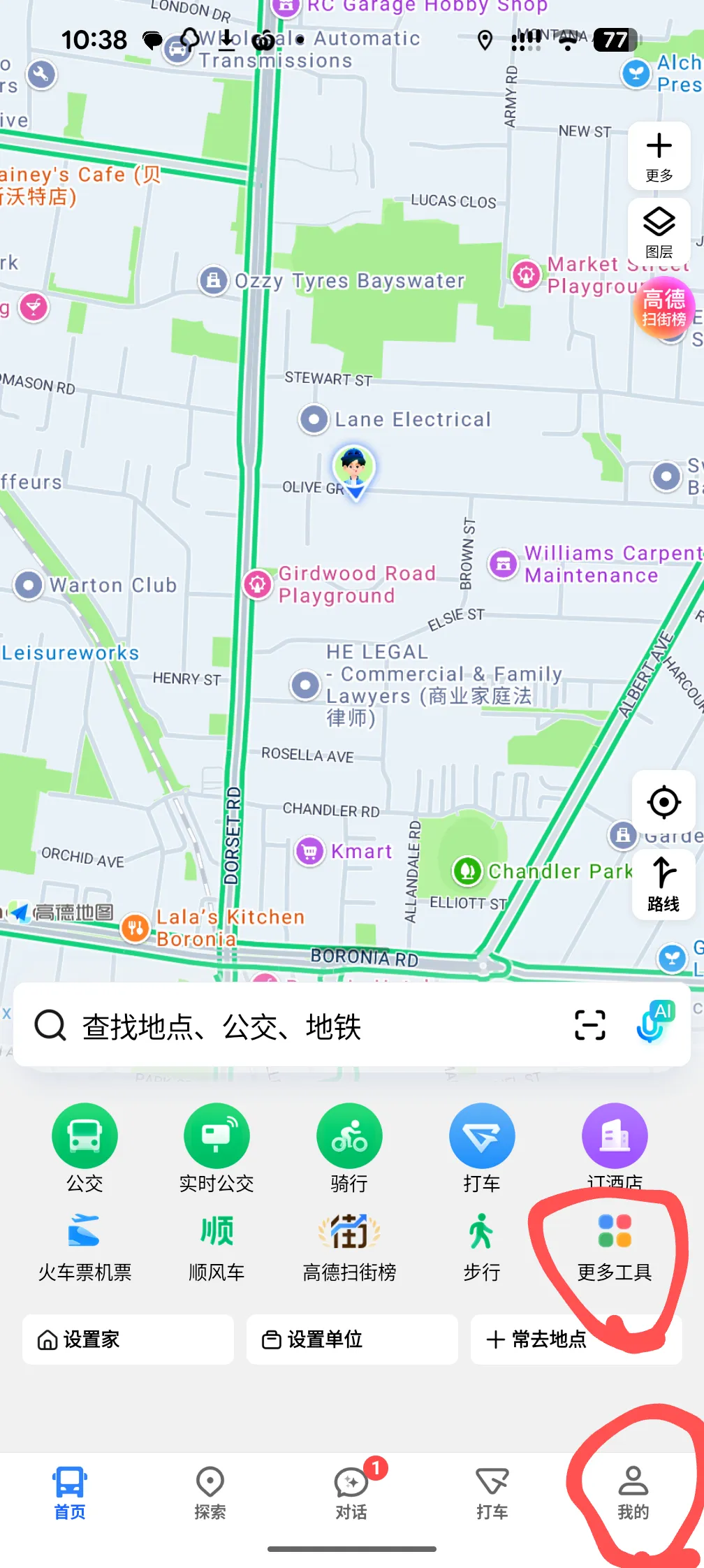The width and height of the screenshot is (704, 1568).
Task: Start AI voice search with microphone
Action: (x=654, y=1022)
